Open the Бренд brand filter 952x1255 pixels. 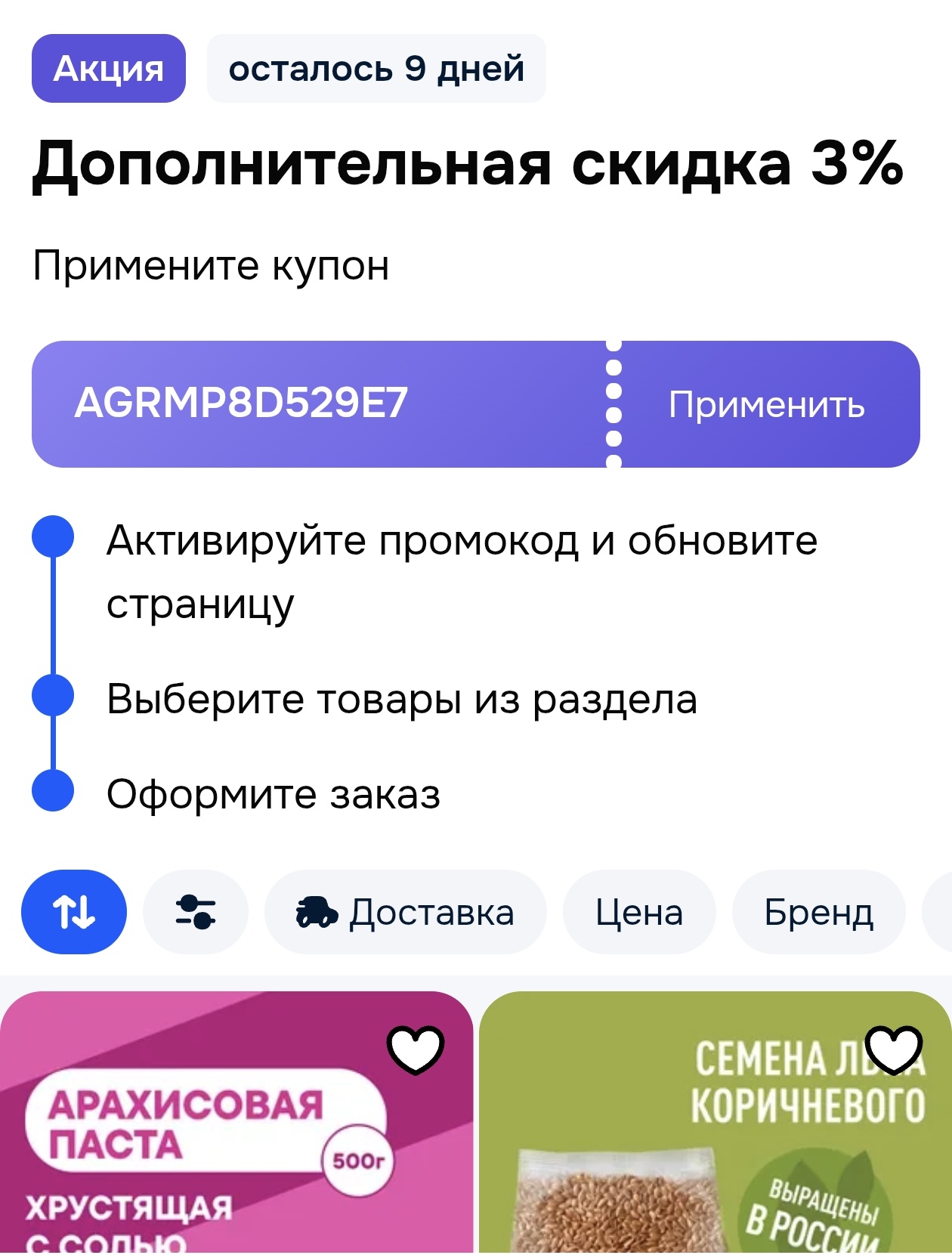tap(818, 912)
